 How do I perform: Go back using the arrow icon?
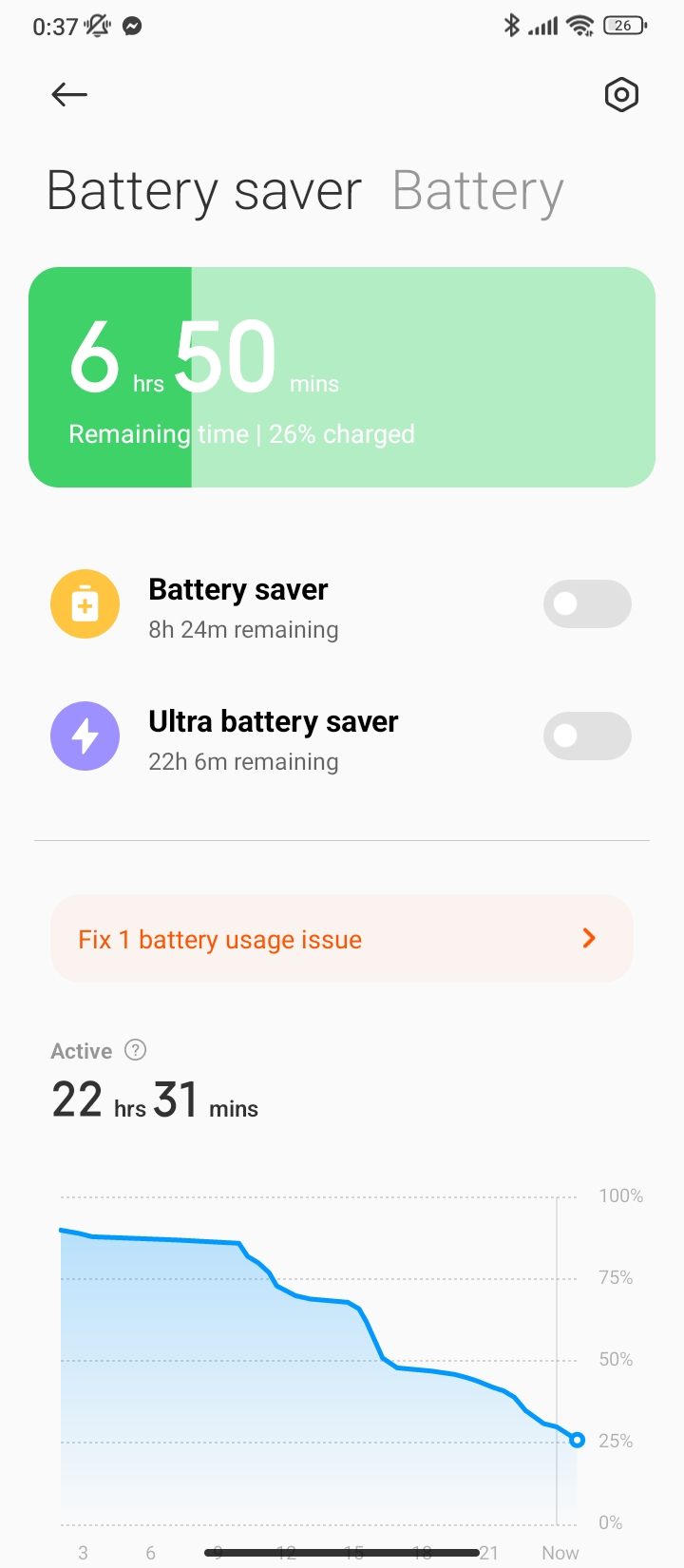tap(69, 94)
